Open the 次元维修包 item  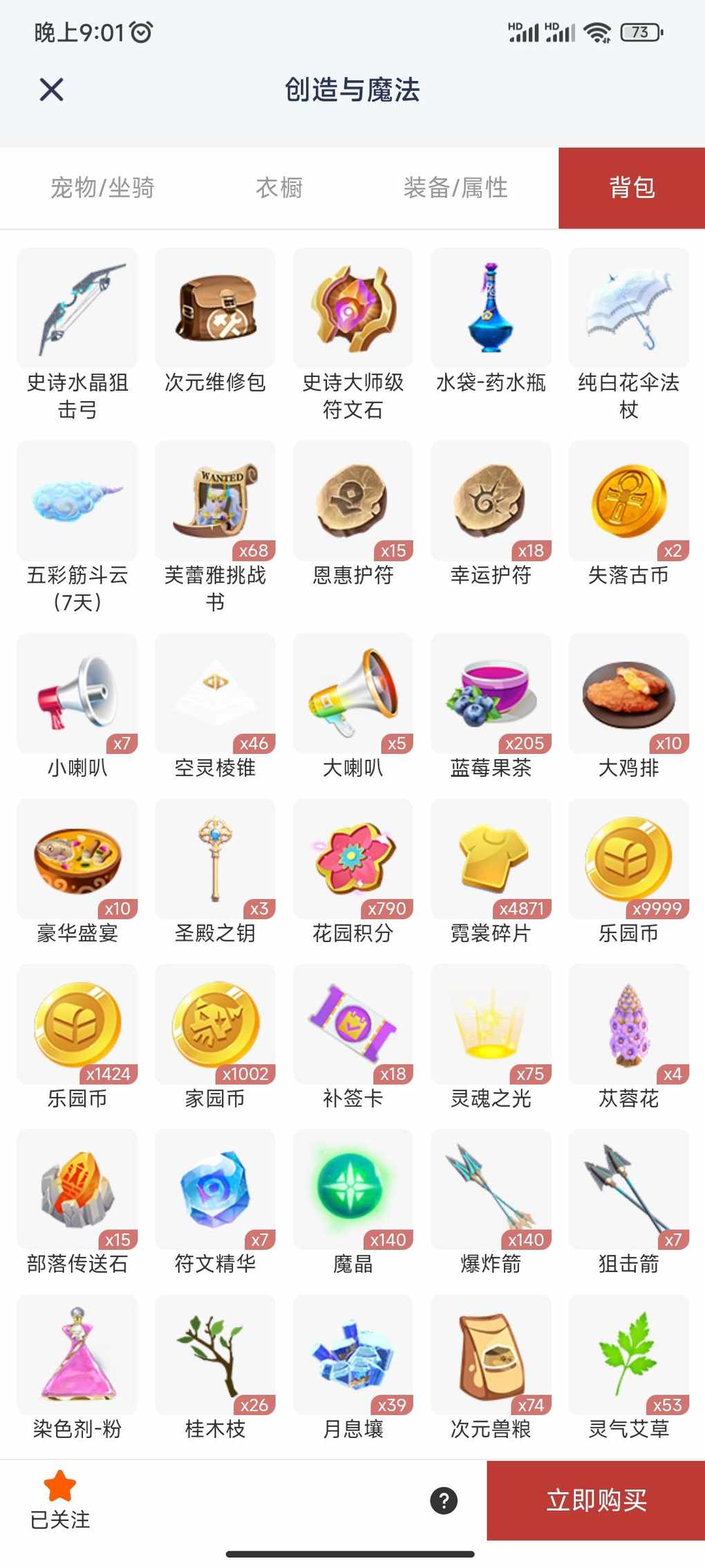coord(215,308)
